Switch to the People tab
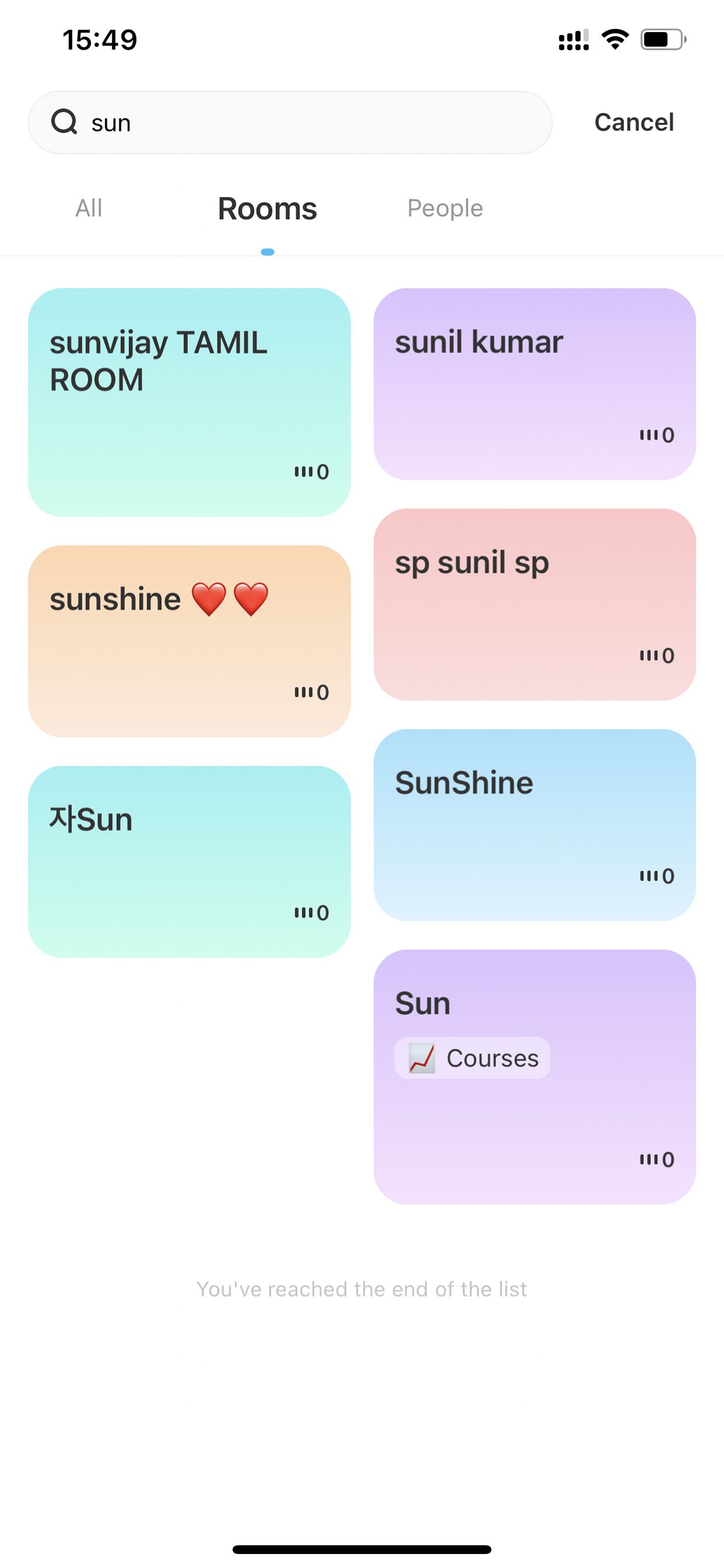Screen dimensions: 724x1568 point(445,208)
